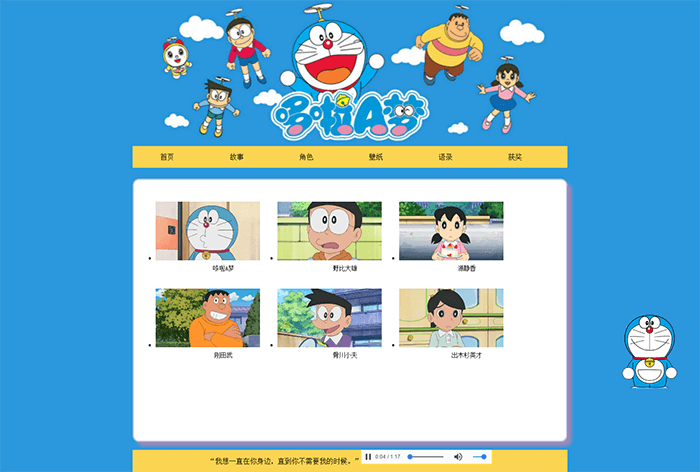Open the 刚田武 character card

click(x=208, y=318)
